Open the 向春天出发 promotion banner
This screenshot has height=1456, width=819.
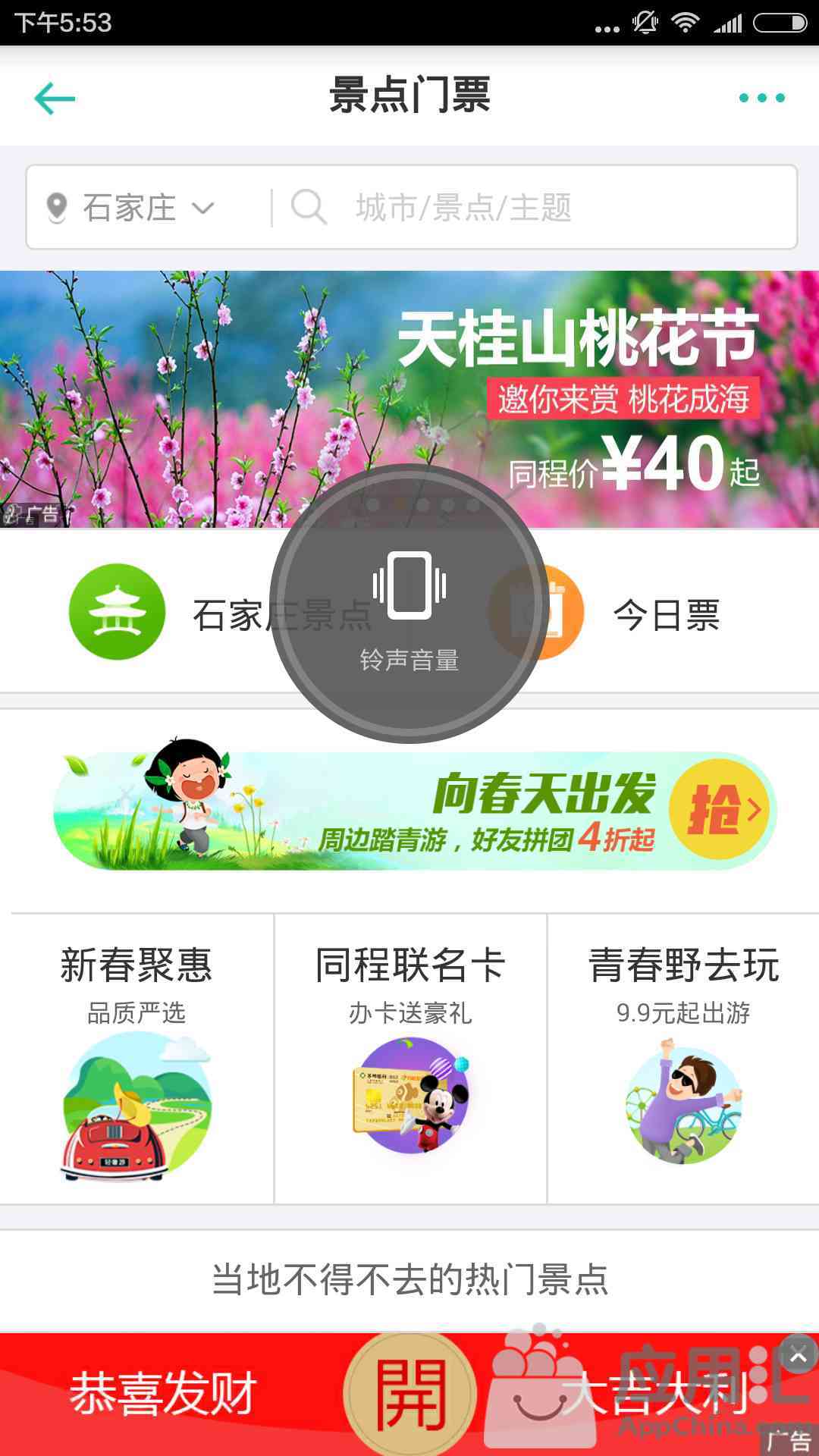[x=414, y=810]
